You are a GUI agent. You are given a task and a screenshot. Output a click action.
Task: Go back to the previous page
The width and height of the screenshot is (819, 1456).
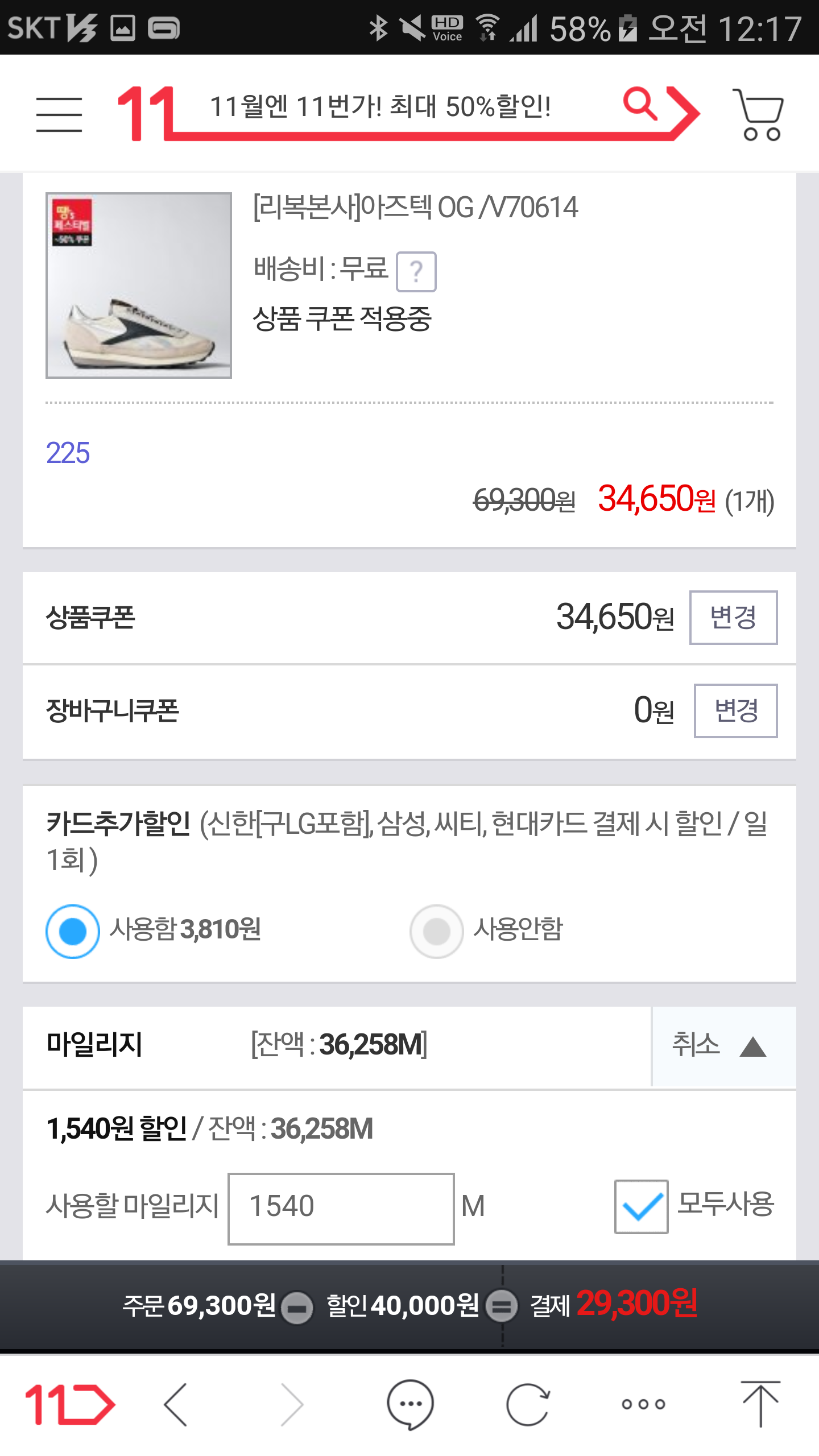(x=176, y=1404)
